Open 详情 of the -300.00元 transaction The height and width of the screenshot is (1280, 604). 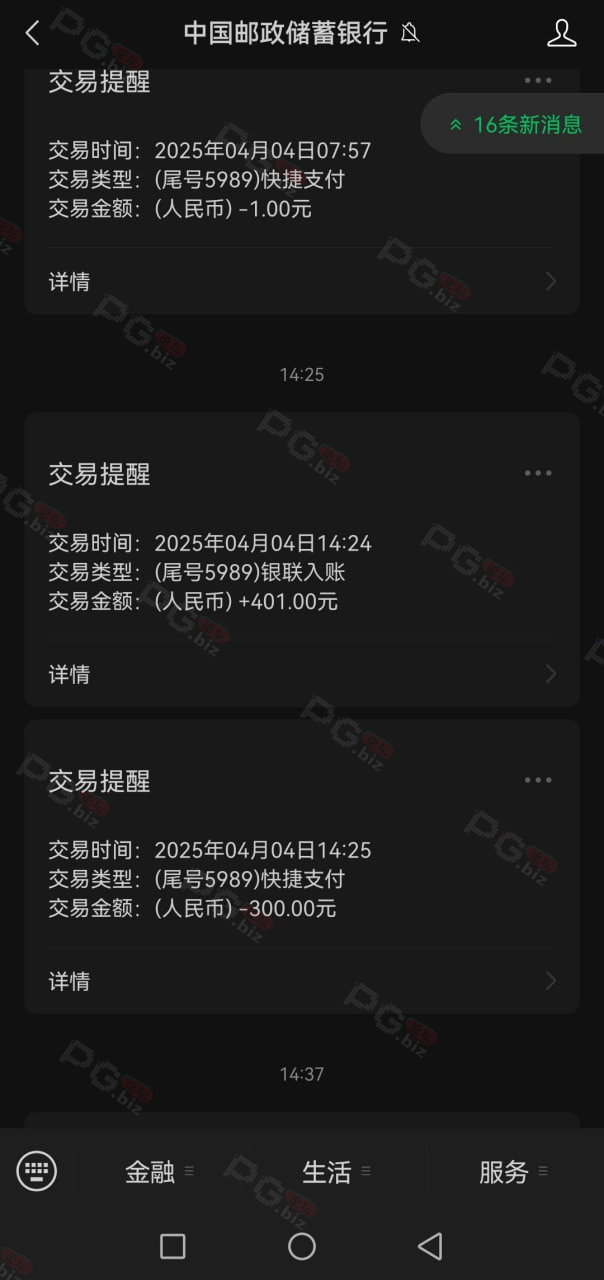tap(302, 982)
